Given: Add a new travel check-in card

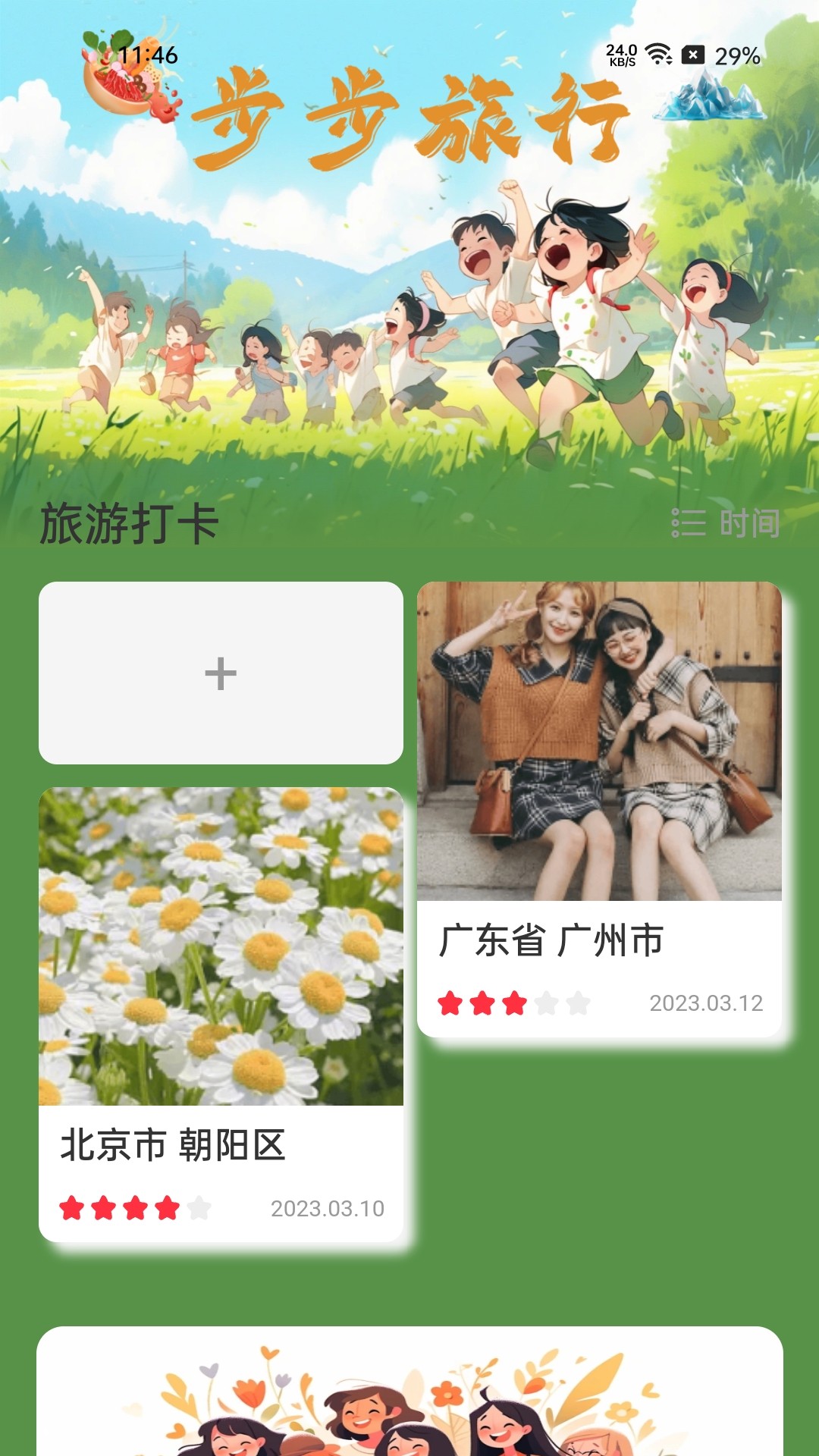Looking at the screenshot, I should click(x=221, y=673).
